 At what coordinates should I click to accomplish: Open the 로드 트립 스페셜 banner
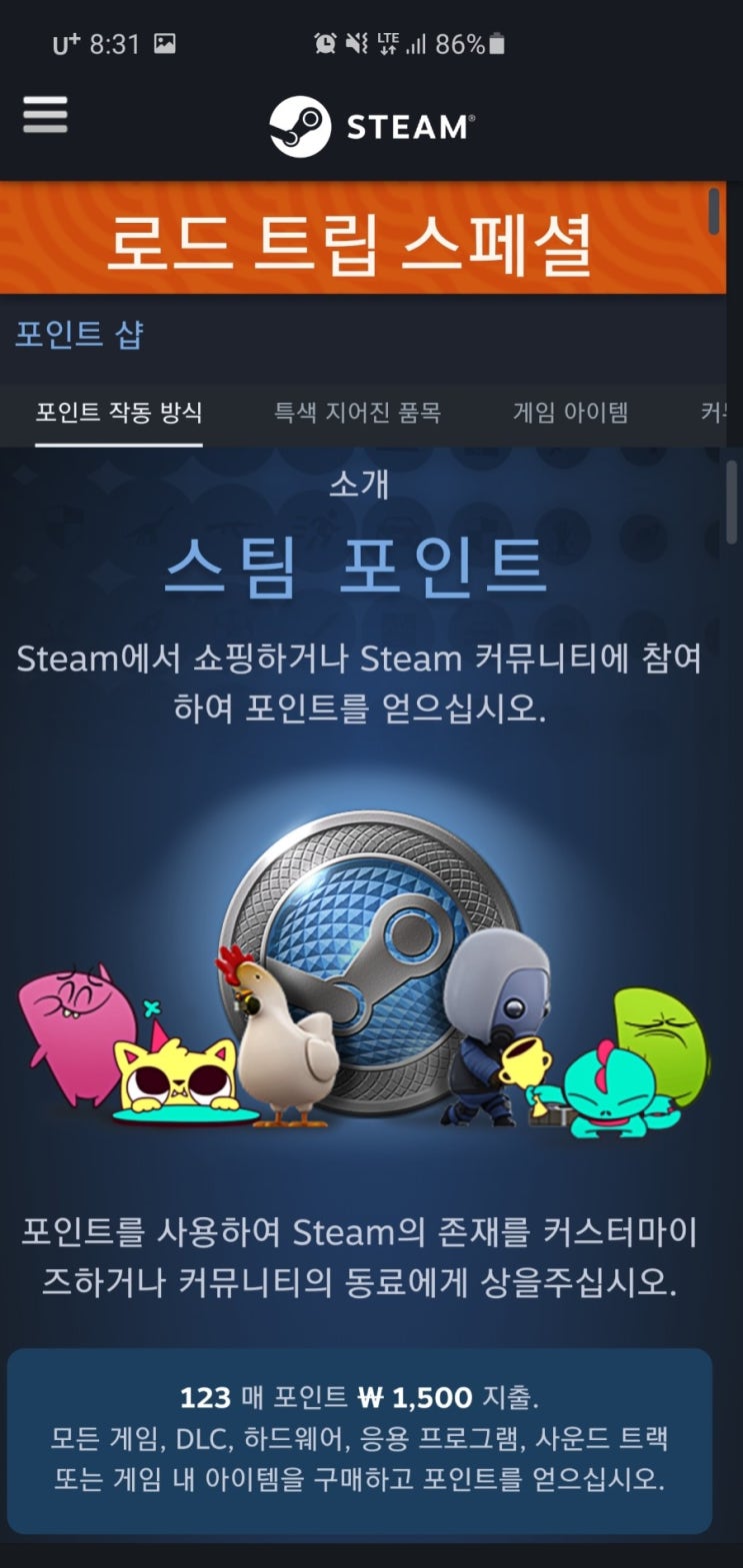(x=362, y=239)
